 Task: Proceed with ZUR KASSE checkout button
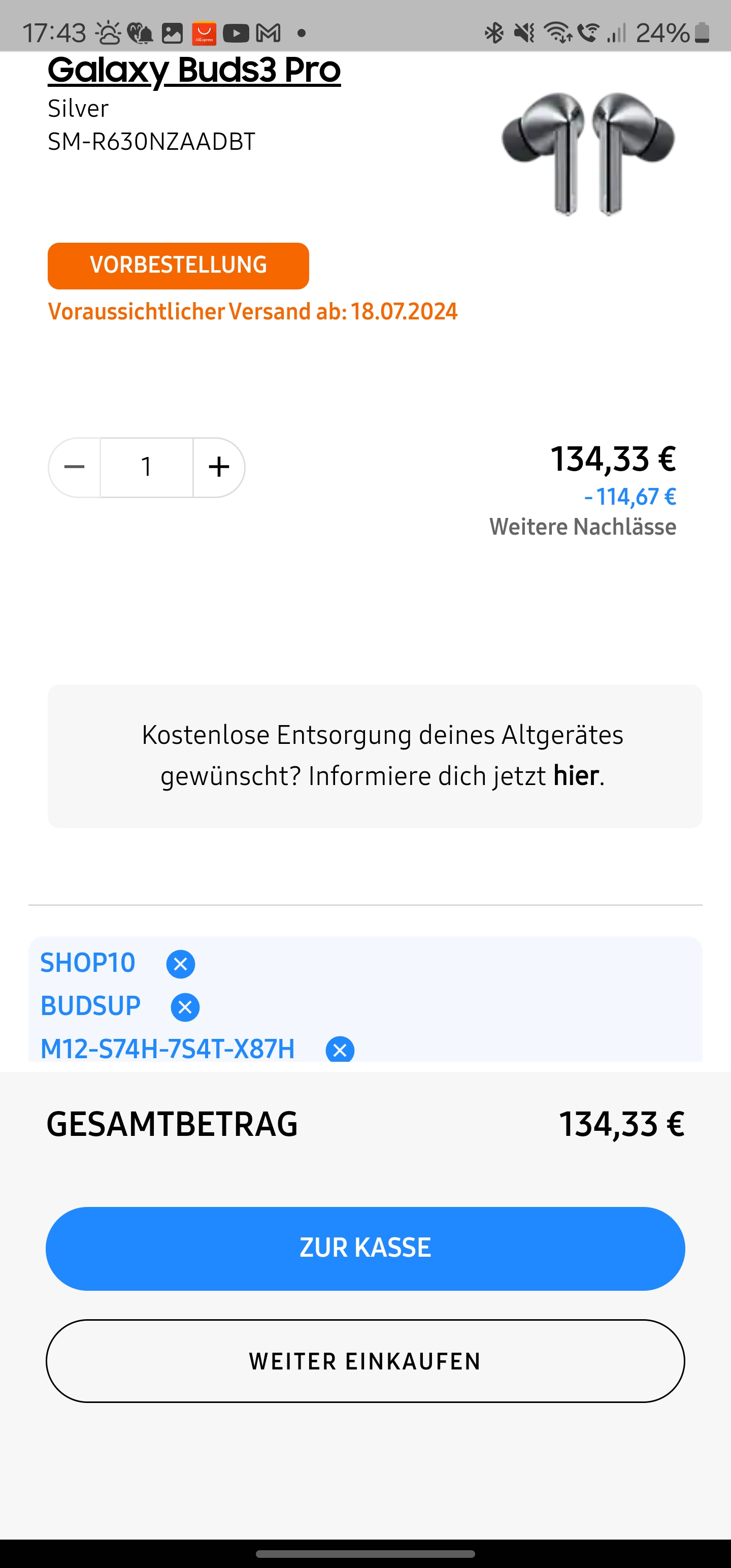[365, 1248]
